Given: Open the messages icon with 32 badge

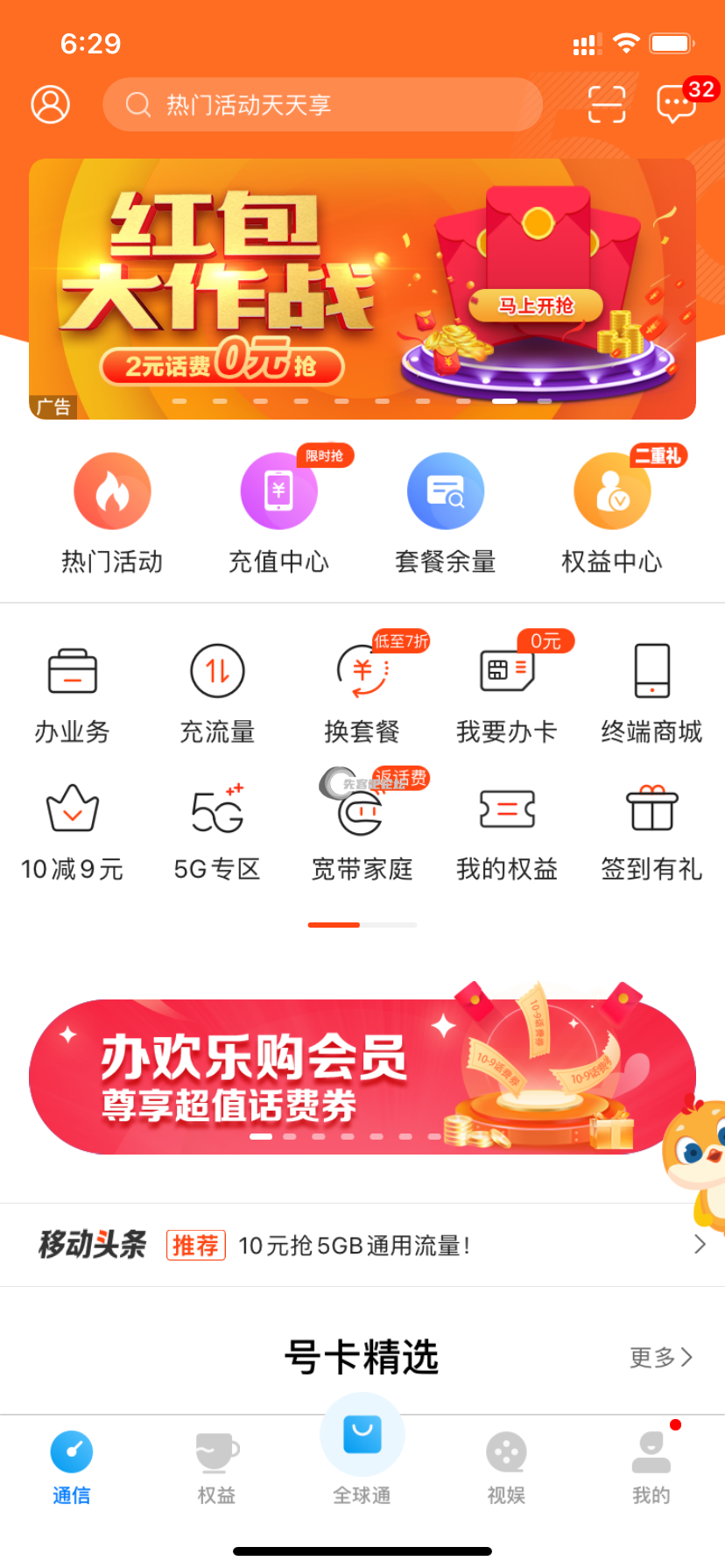Looking at the screenshot, I should (677, 104).
